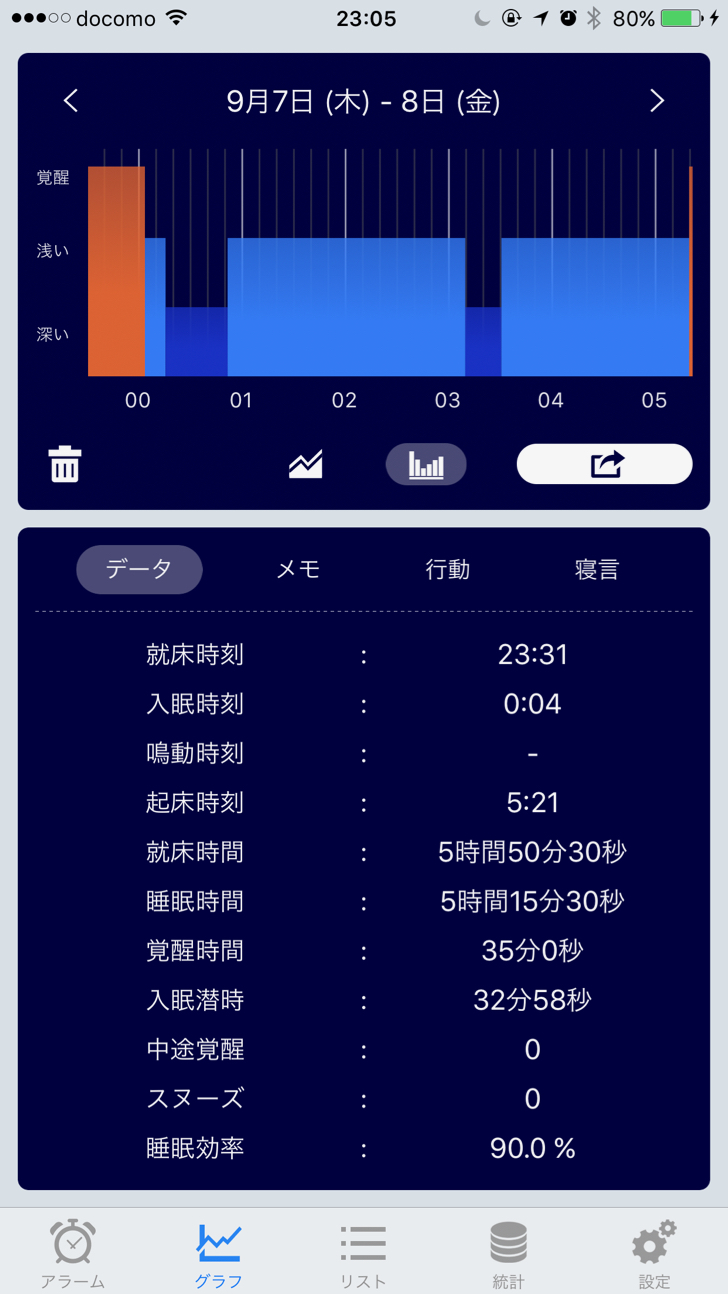The height and width of the screenshot is (1294, 728).
Task: Switch to the リスト tab
Action: pyautogui.click(x=363, y=1254)
